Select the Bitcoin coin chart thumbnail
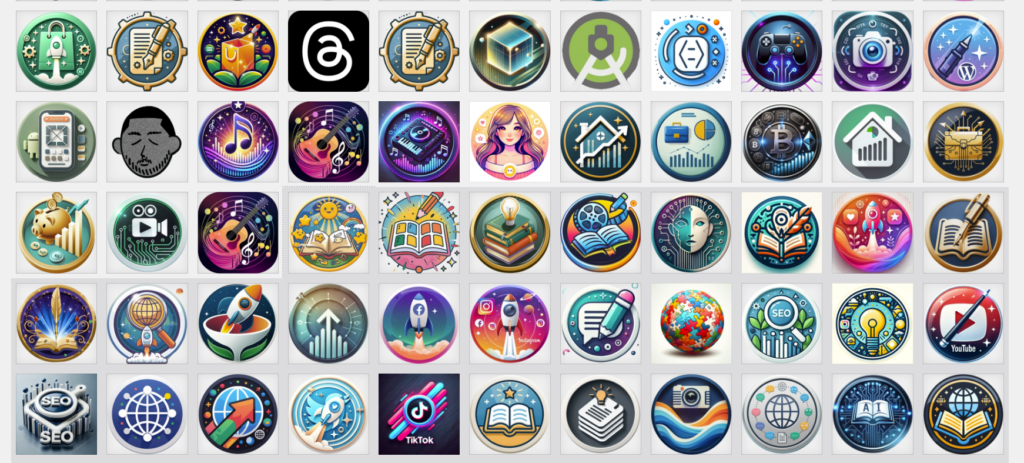 (782, 141)
